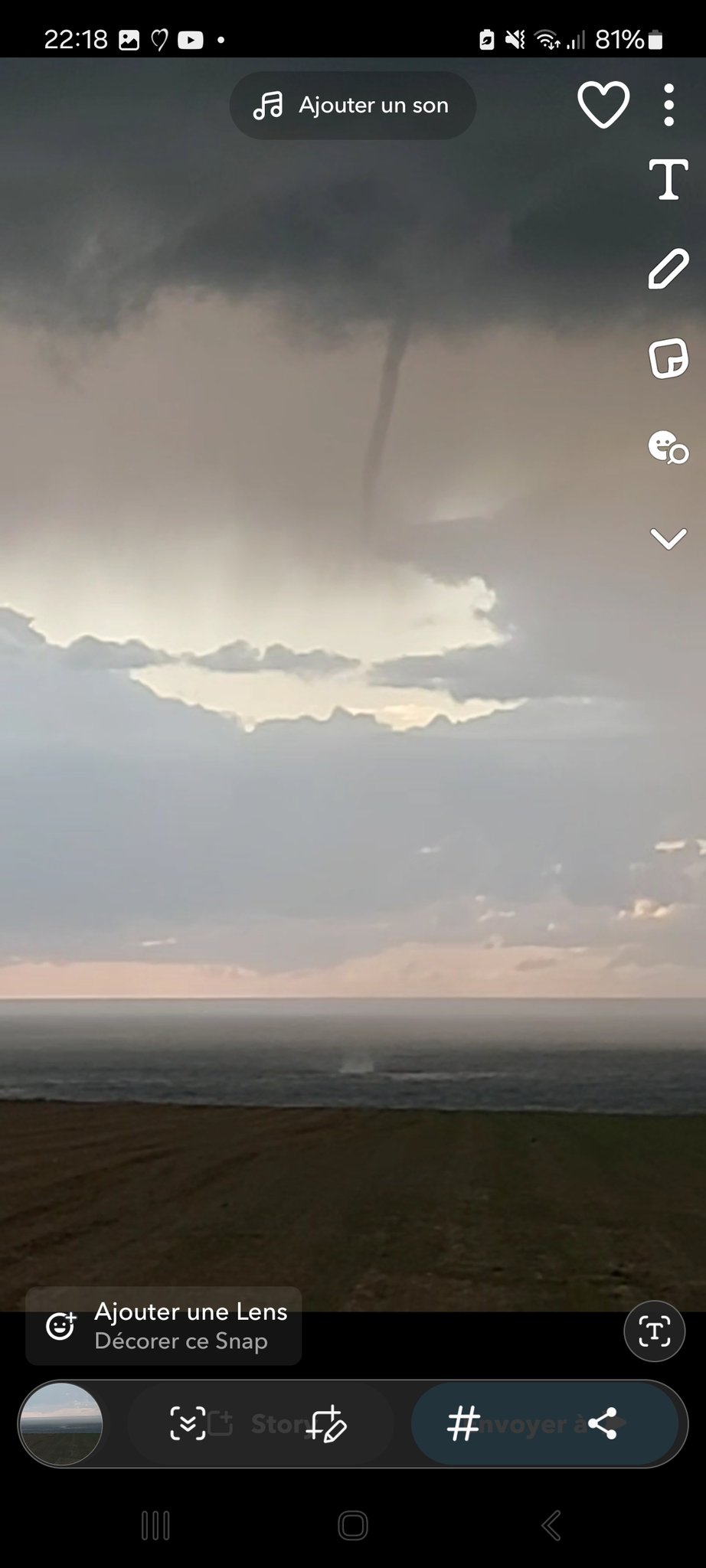Go back using system back button
The height and width of the screenshot is (1568, 706).
pos(551,1525)
